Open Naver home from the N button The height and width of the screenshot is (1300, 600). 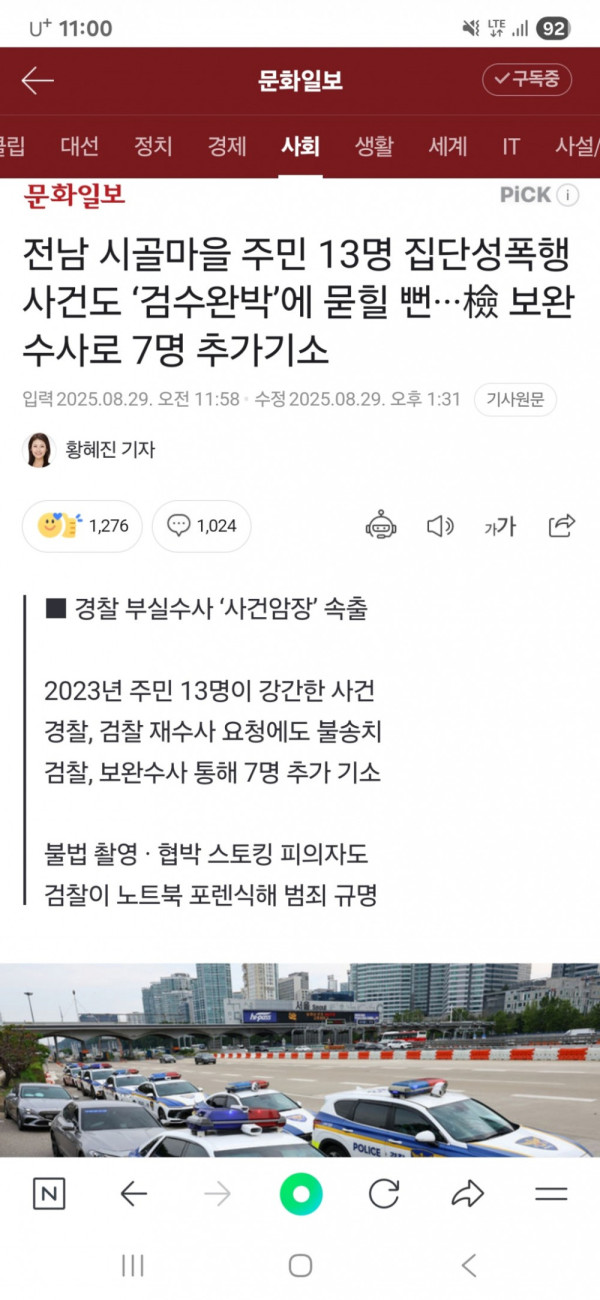(x=49, y=1193)
